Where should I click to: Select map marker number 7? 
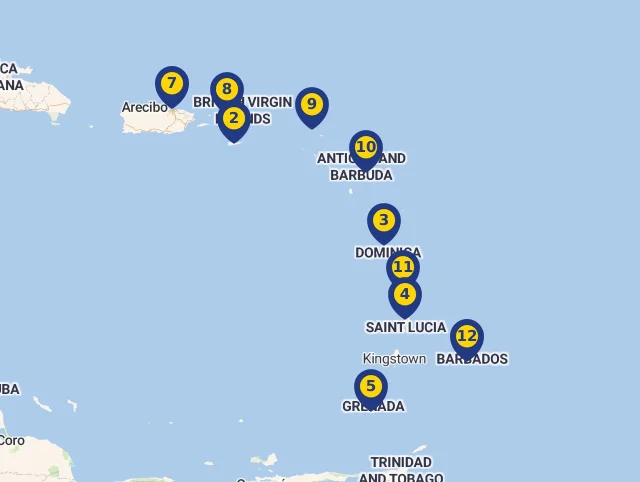[x=172, y=84]
